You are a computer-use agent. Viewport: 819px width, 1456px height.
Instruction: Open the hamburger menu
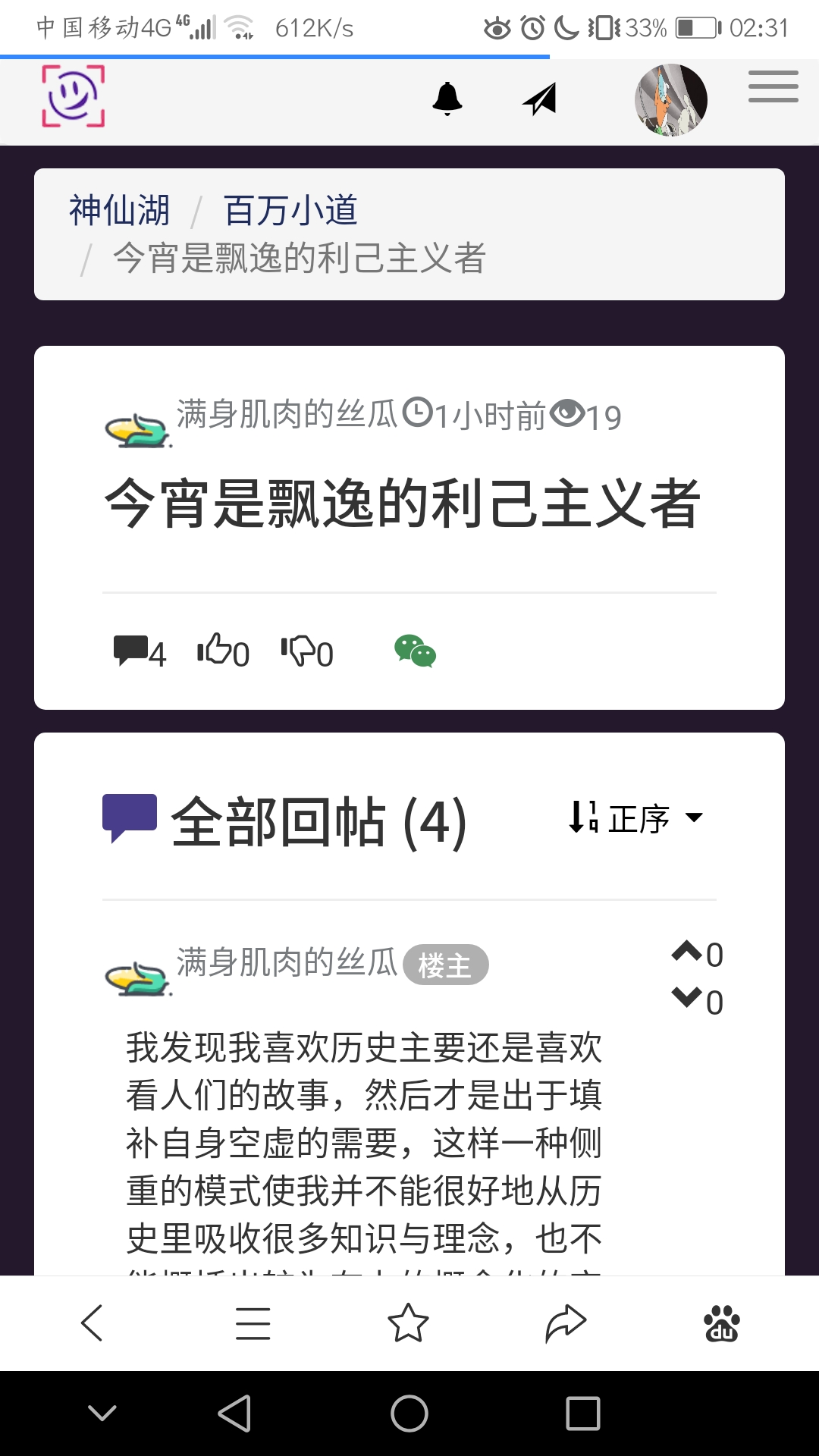773,86
